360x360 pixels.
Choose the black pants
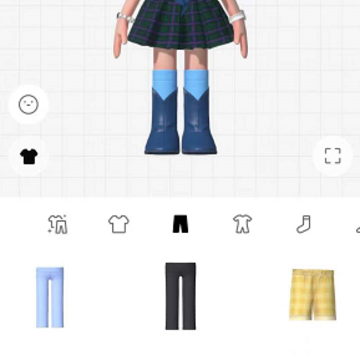click(181, 296)
